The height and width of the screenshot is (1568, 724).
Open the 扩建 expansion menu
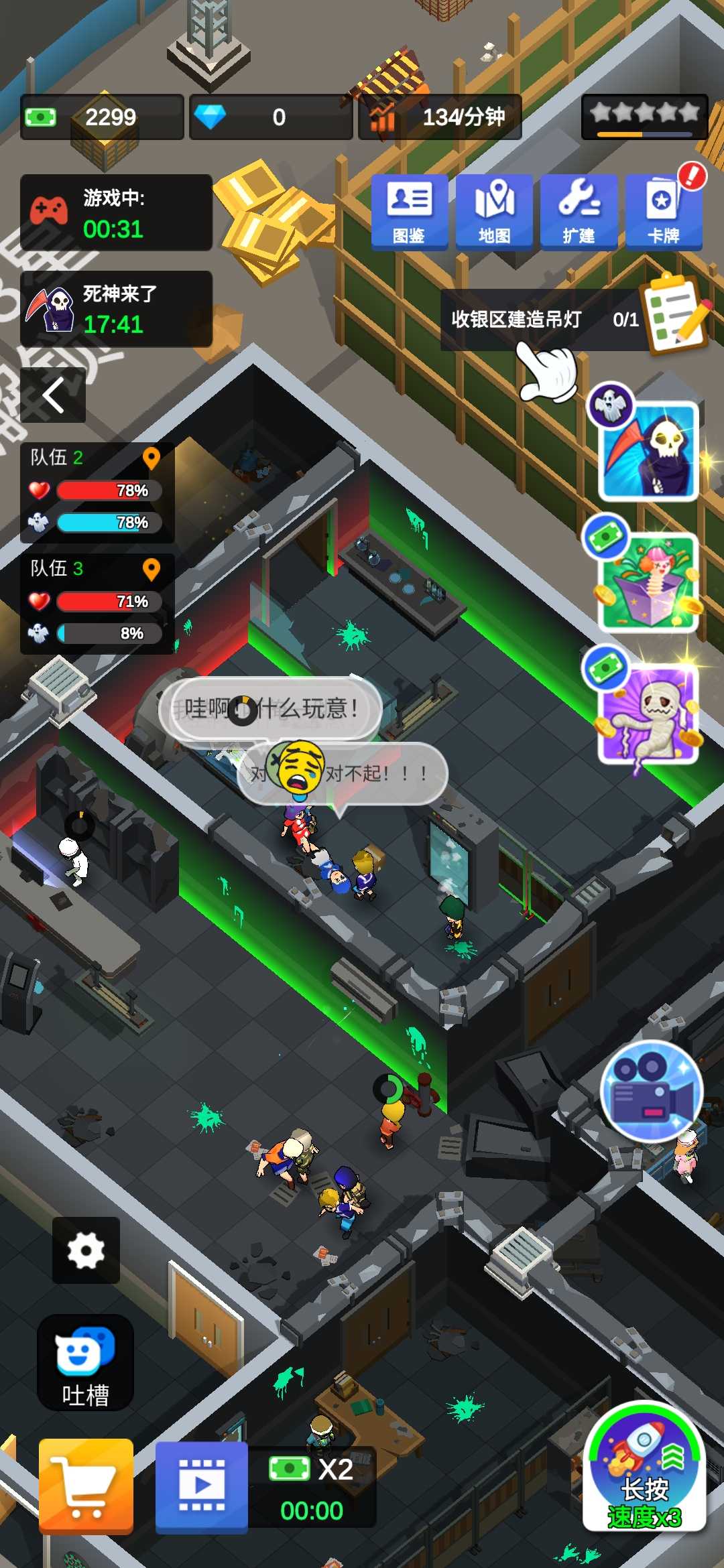point(579,212)
